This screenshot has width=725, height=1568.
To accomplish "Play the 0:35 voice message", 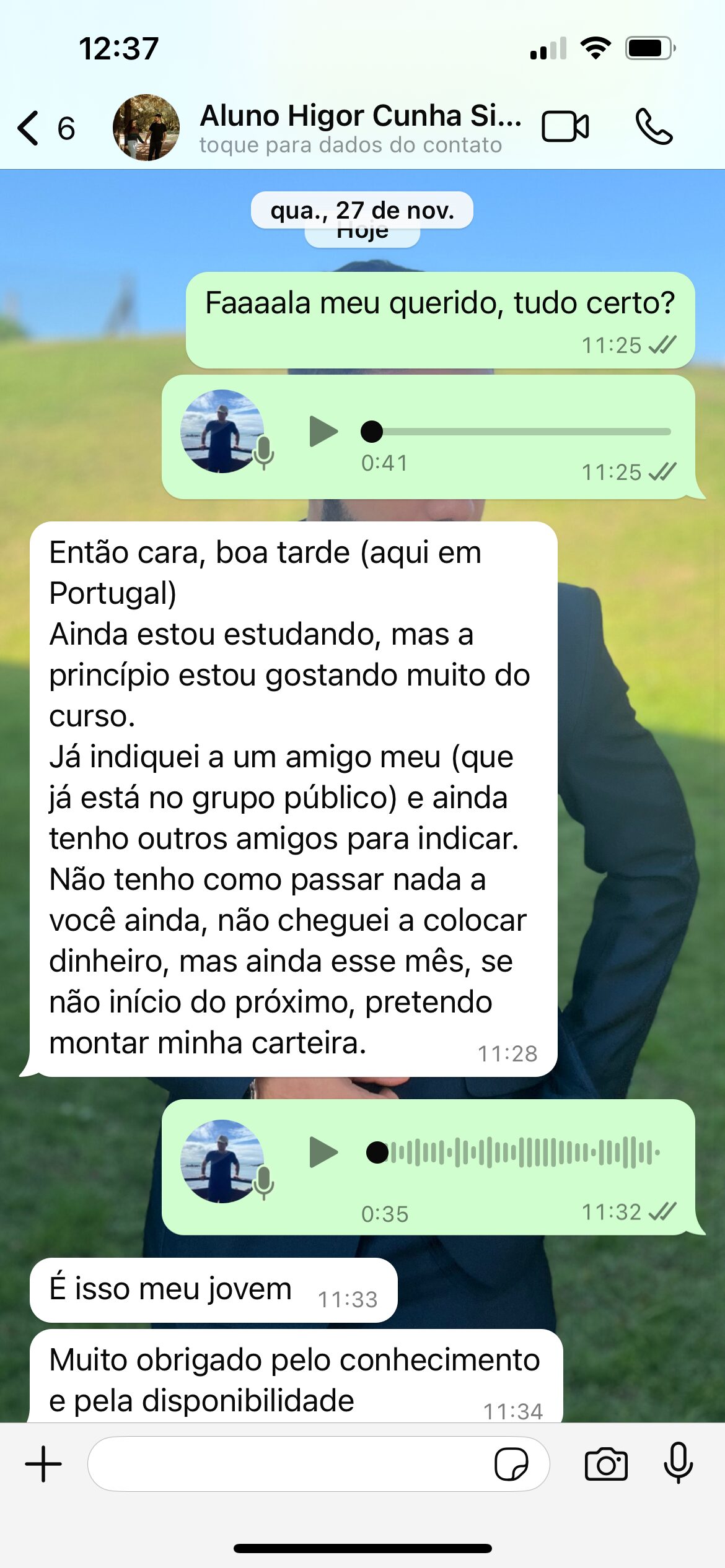I will 323,1152.
